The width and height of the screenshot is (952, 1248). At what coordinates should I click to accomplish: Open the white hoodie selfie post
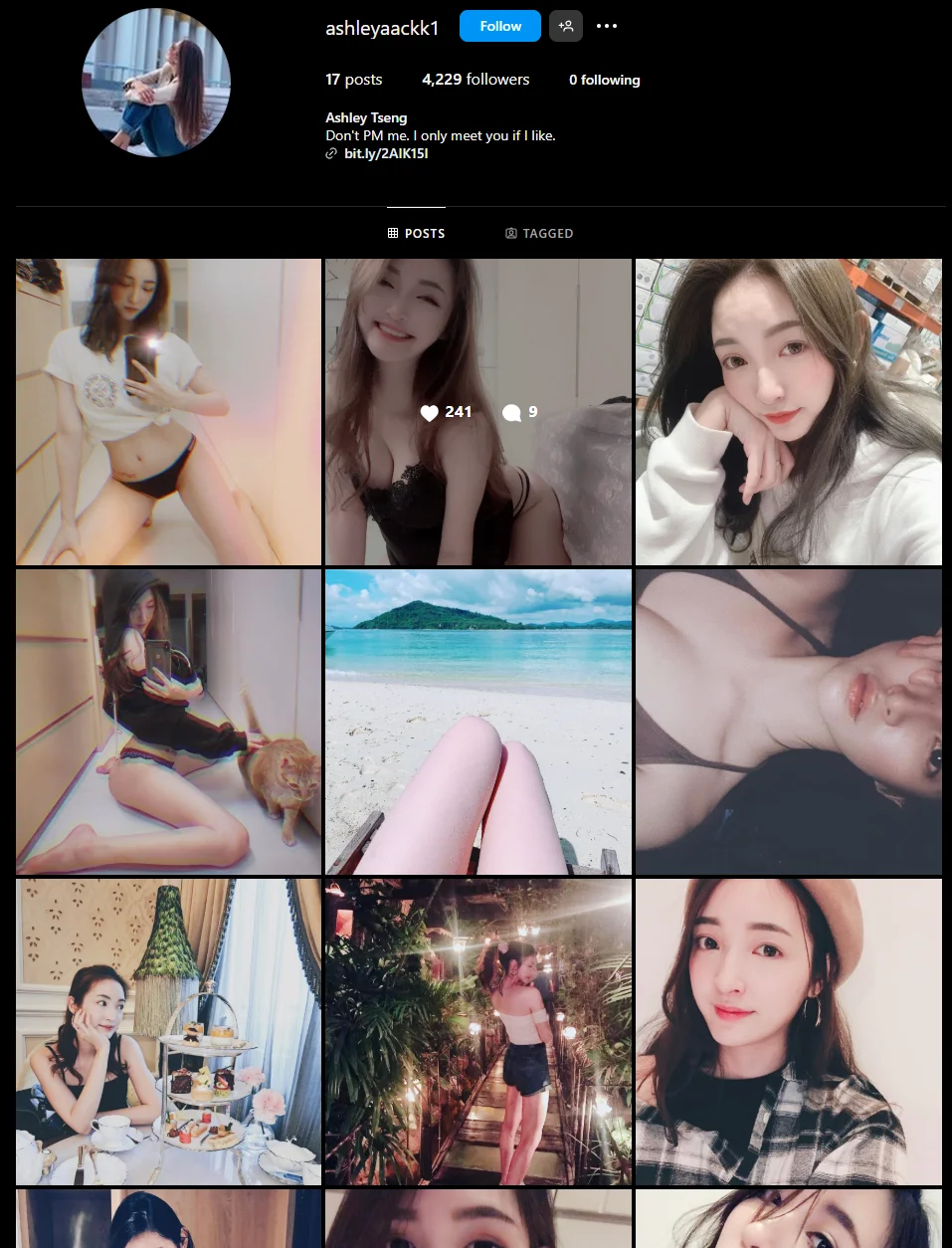[788, 412]
